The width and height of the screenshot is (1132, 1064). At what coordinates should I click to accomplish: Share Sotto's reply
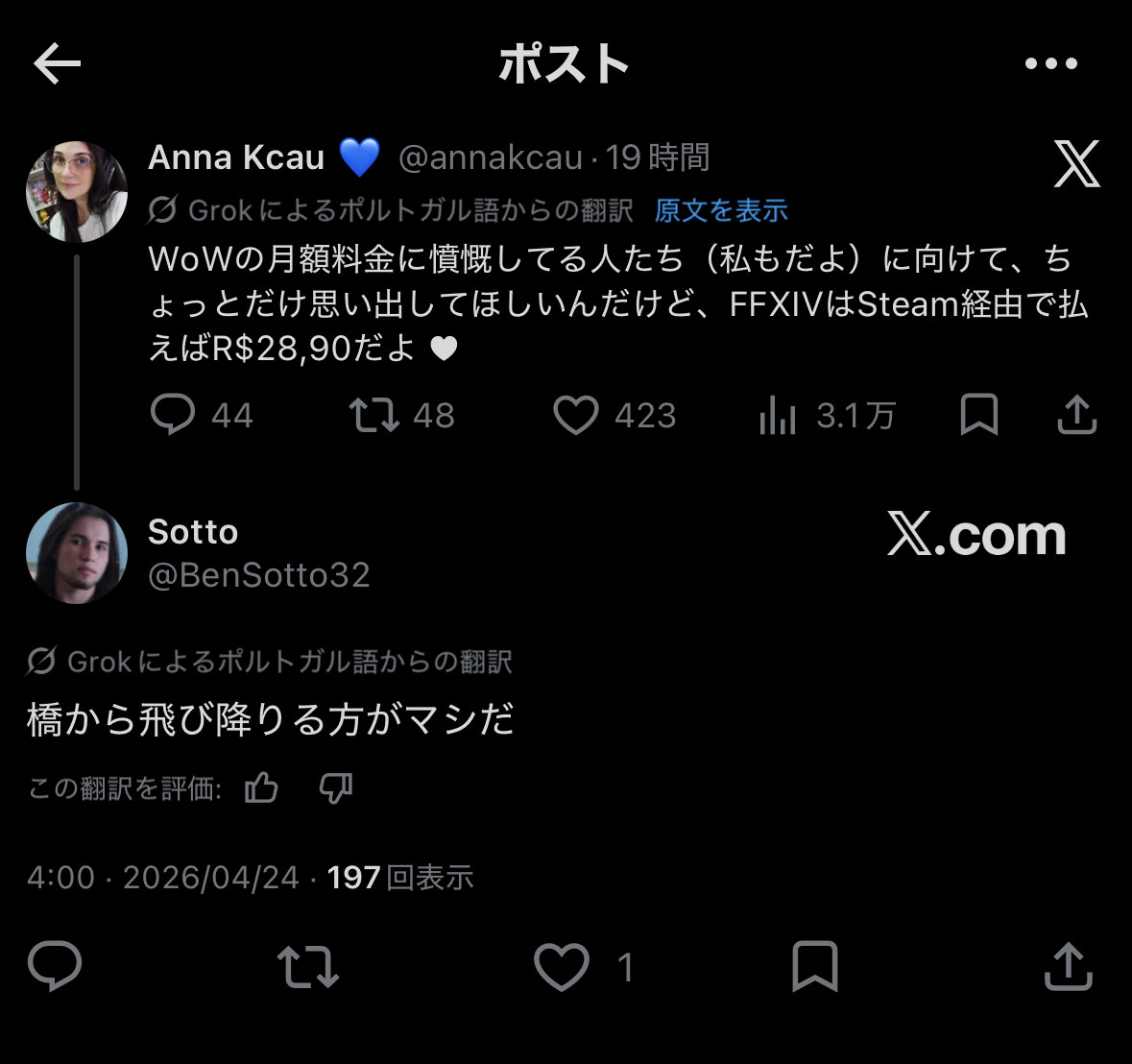(1069, 965)
